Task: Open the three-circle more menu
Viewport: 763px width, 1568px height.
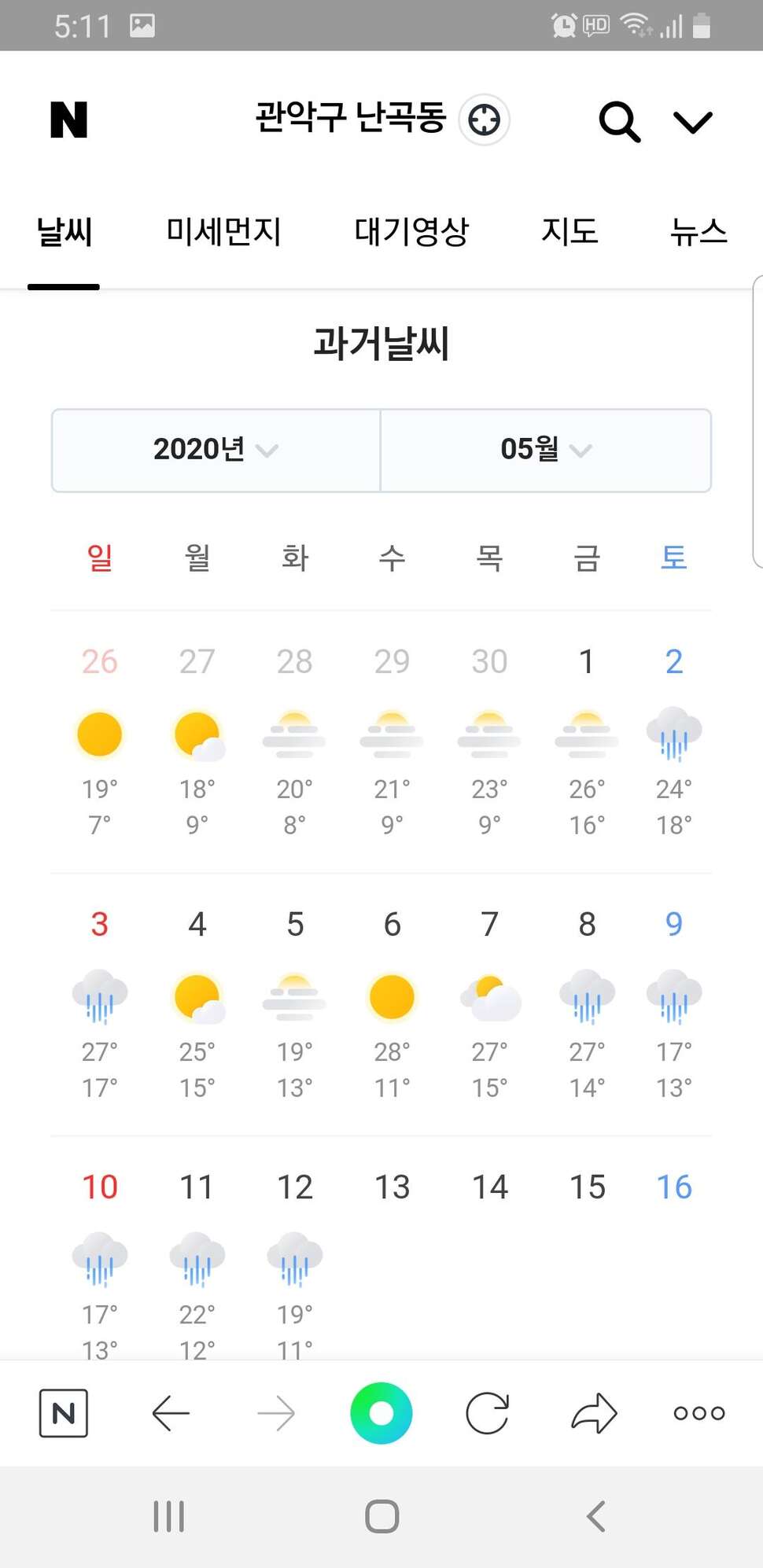Action: [699, 1413]
